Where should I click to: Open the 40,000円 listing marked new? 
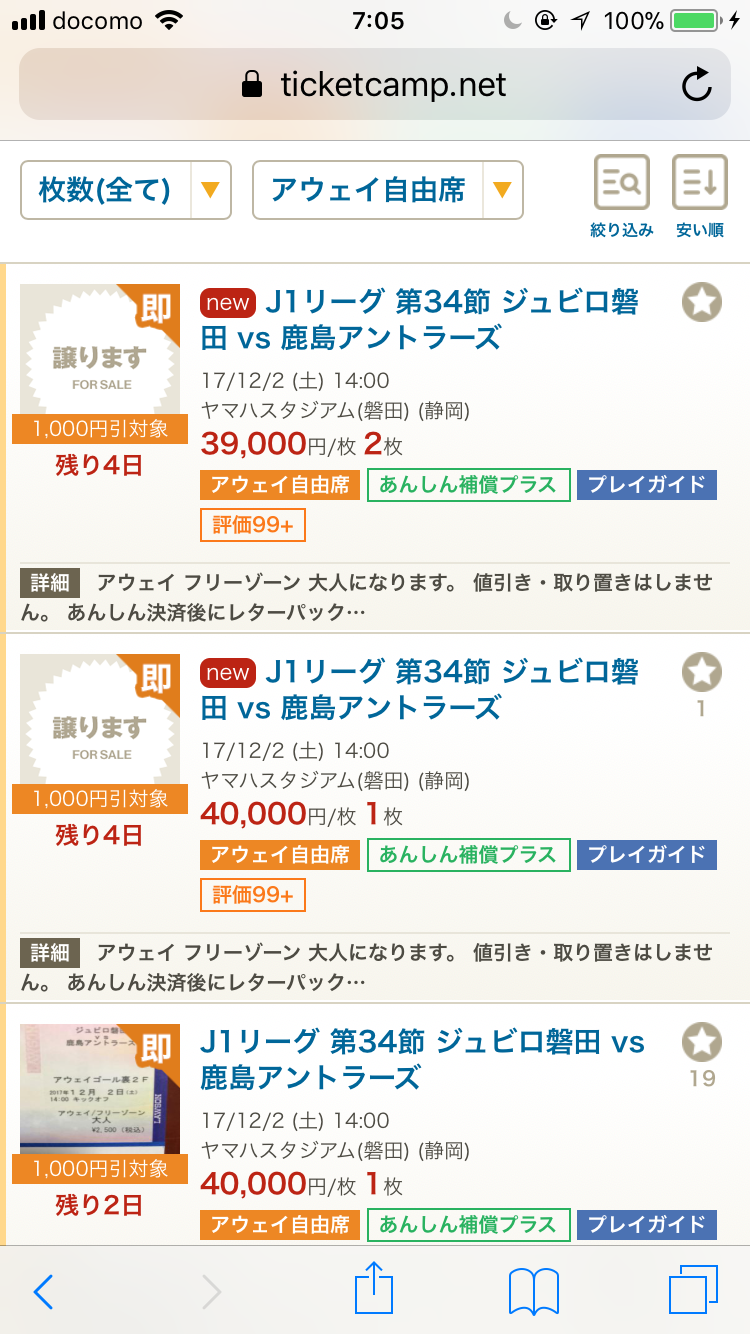419,690
